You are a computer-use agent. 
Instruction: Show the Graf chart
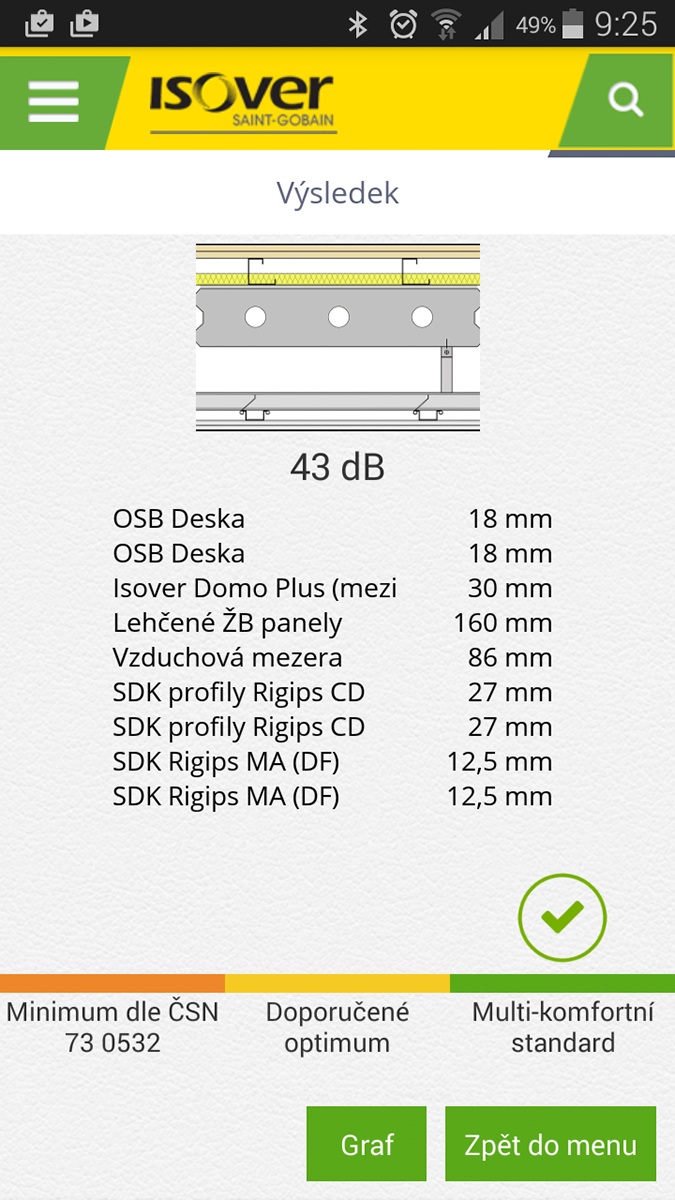tap(367, 1144)
